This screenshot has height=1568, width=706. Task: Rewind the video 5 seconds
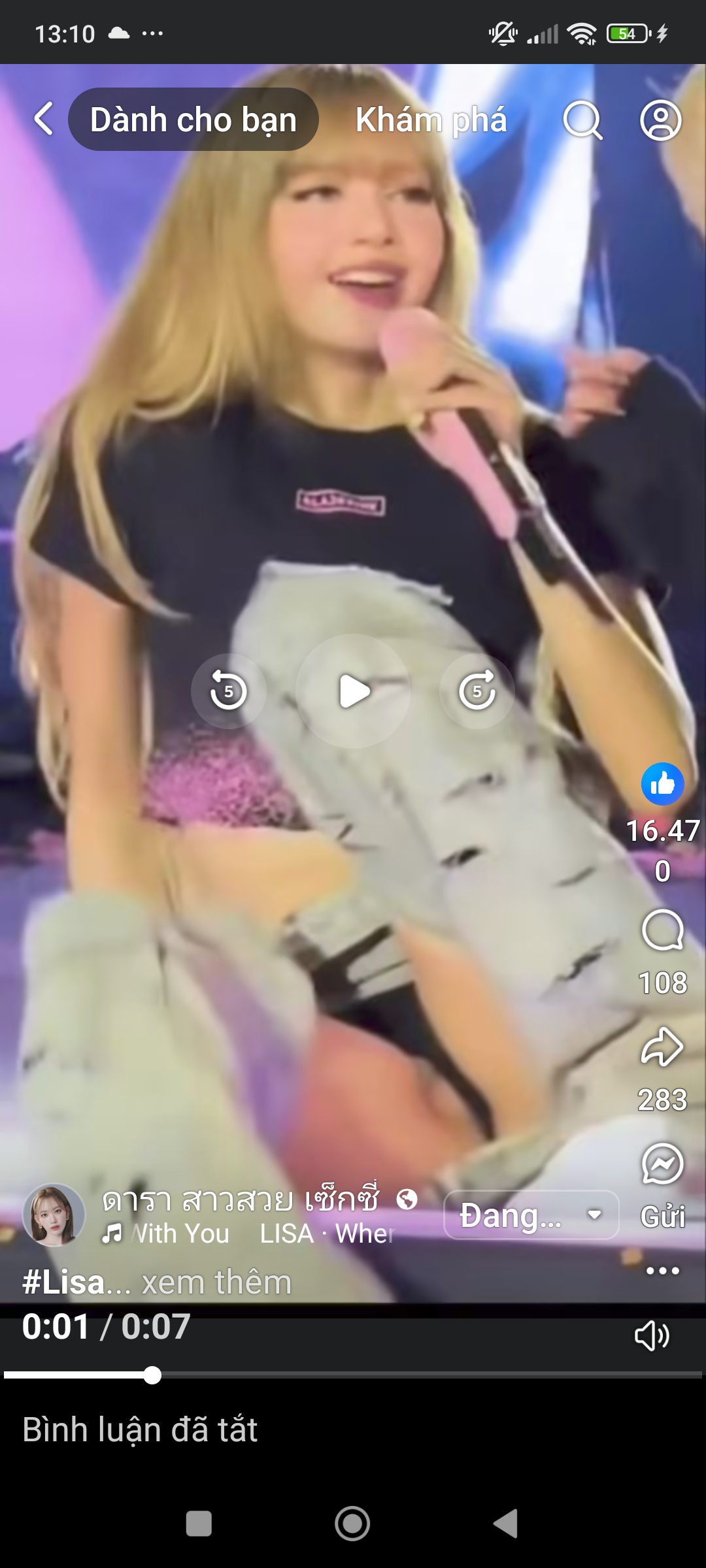(x=228, y=691)
